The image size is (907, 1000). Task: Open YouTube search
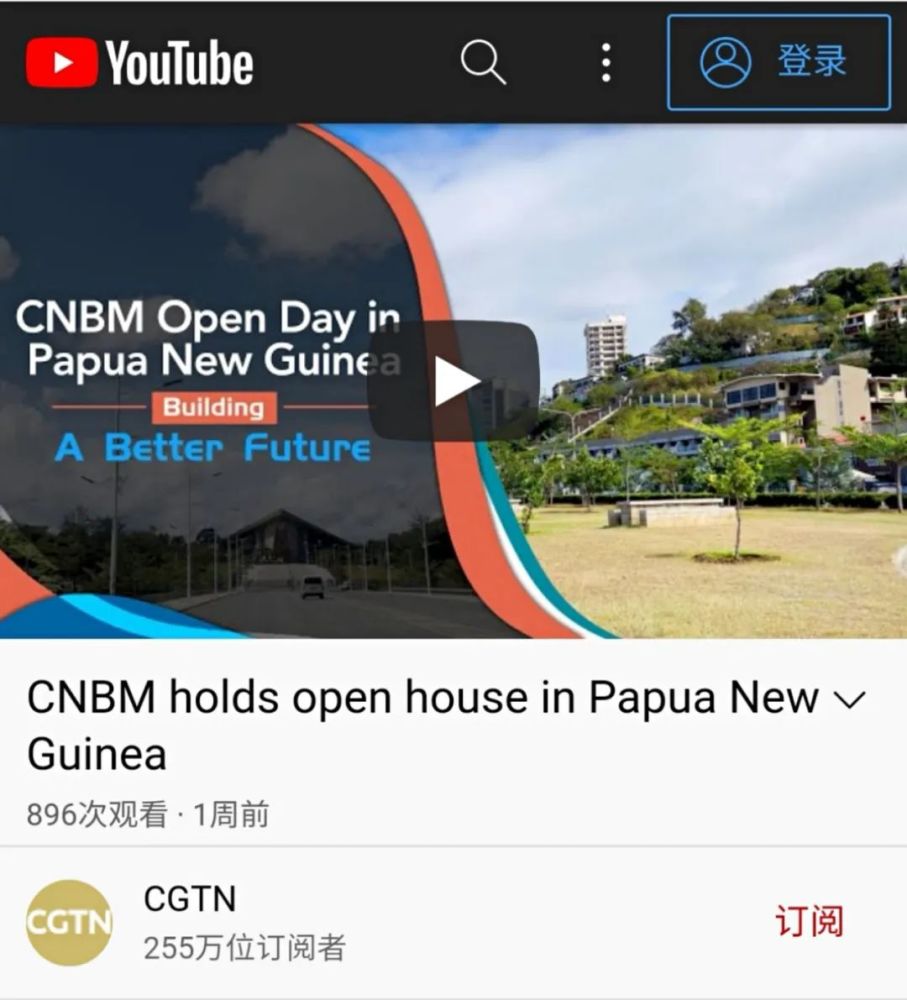[483, 63]
